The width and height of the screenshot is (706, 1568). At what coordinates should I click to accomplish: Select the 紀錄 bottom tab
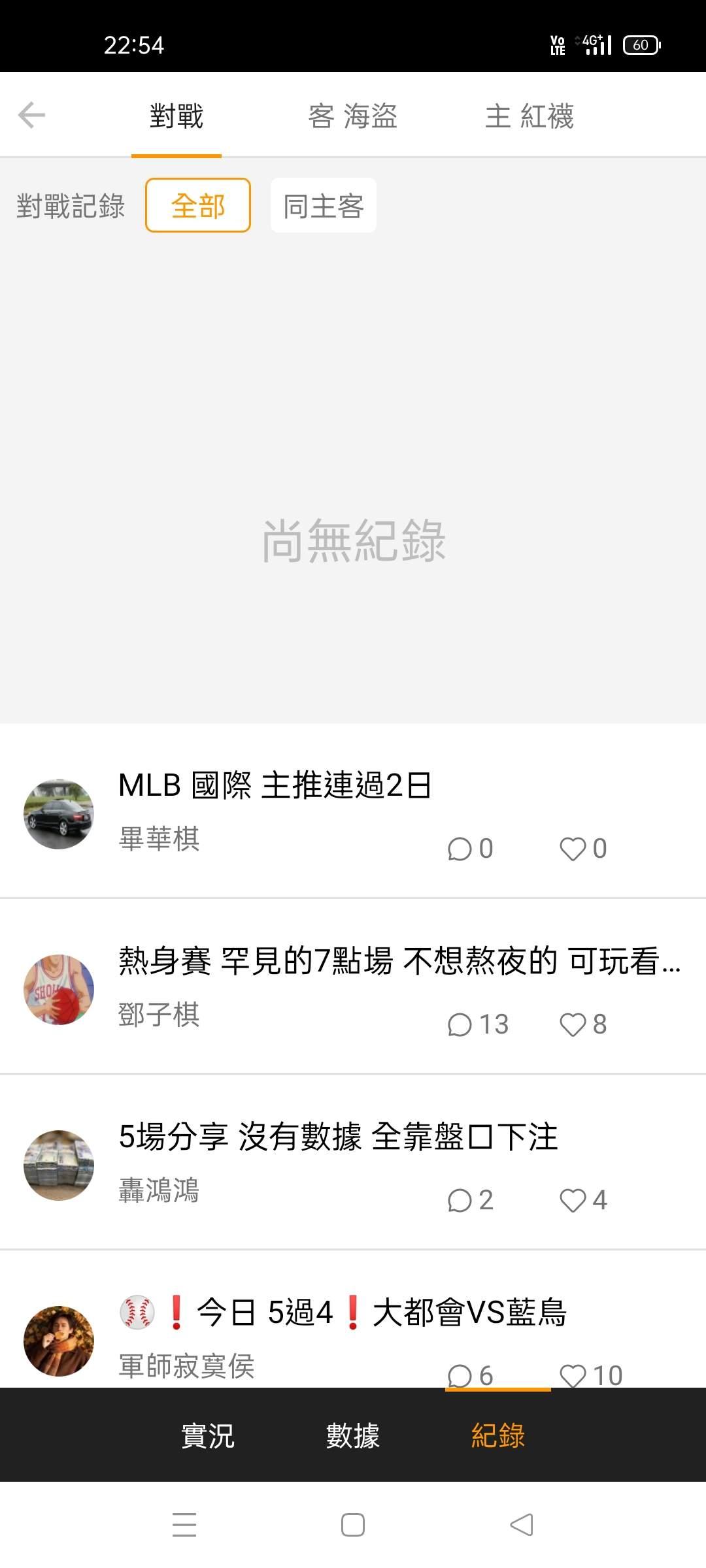click(497, 1435)
